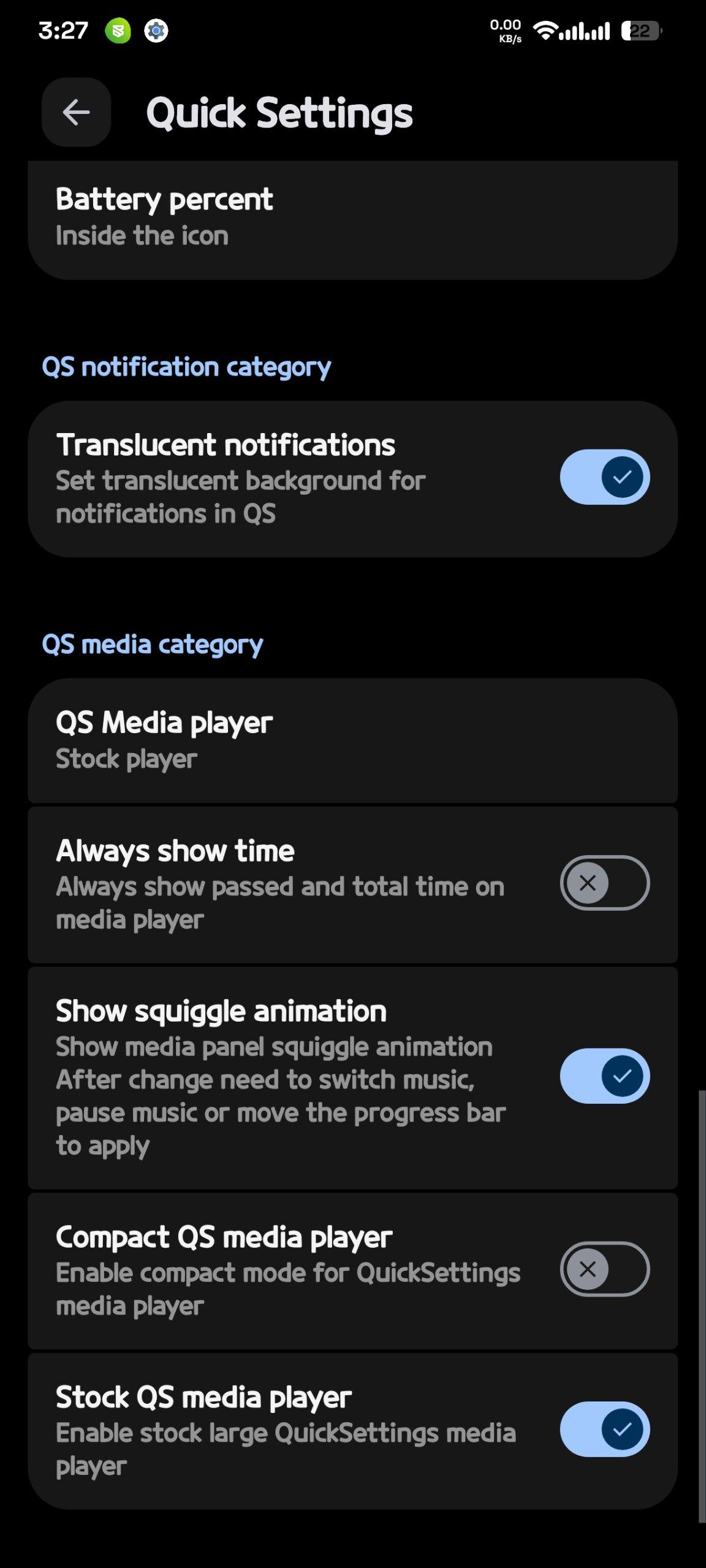Go back from Quick Settings
Image resolution: width=706 pixels, height=1568 pixels.
[x=76, y=113]
